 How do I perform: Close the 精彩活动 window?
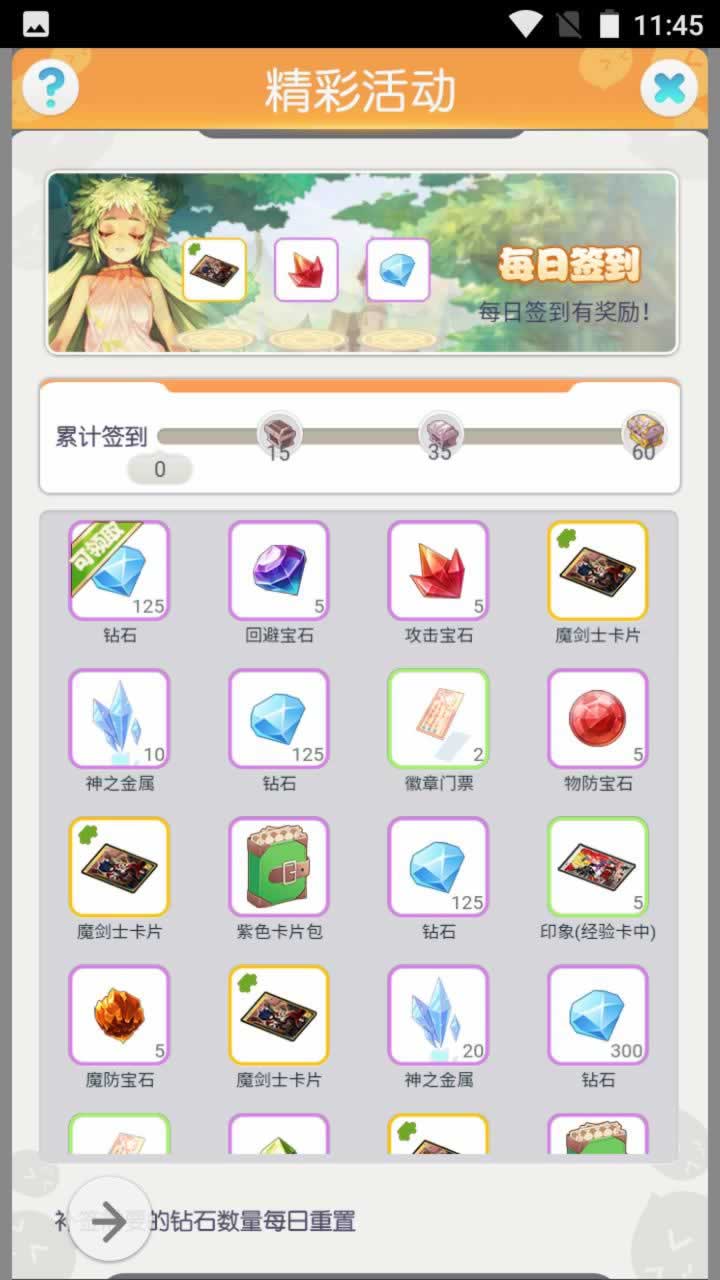pos(668,89)
